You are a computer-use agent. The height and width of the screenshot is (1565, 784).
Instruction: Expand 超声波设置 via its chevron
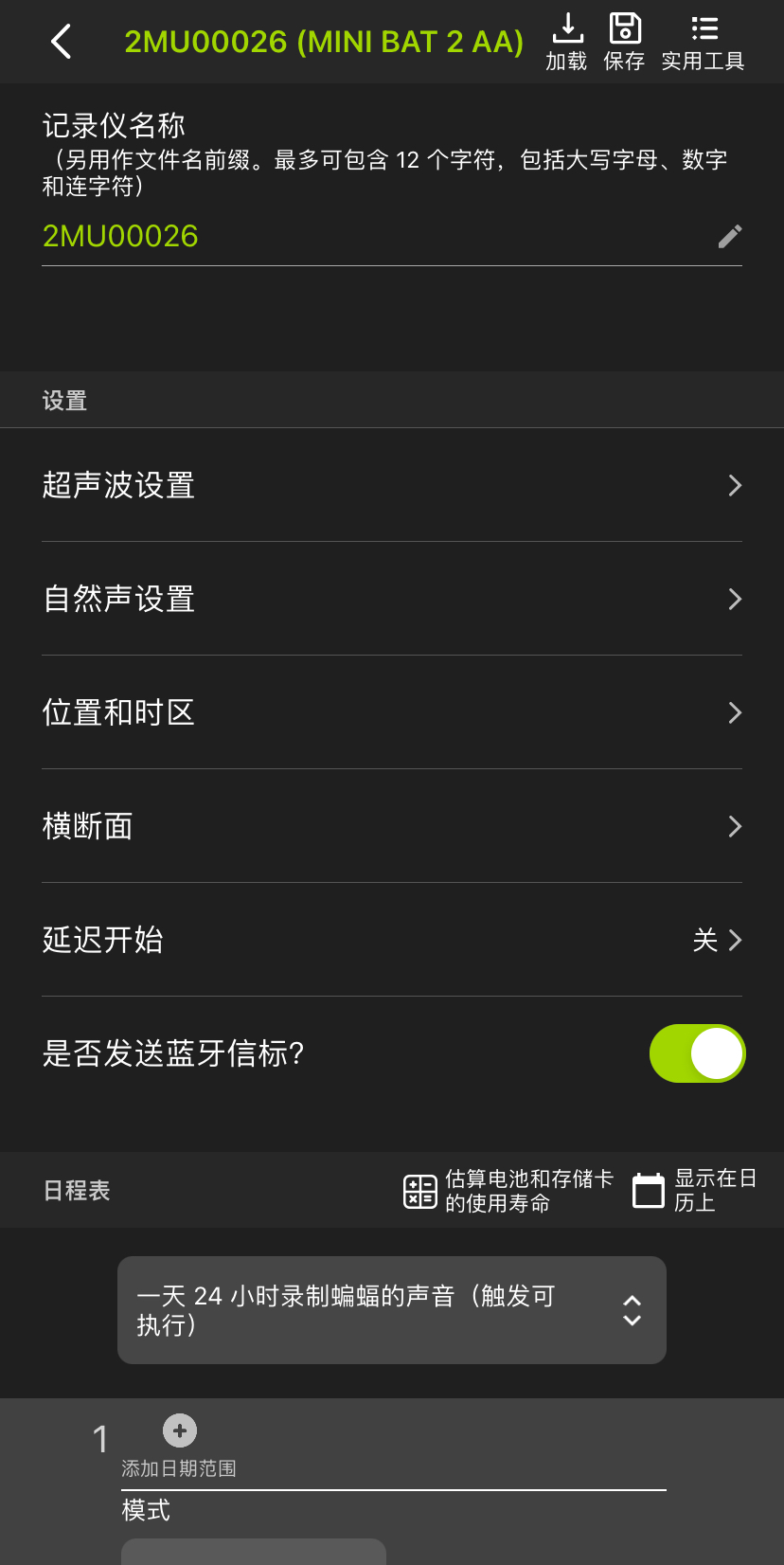[735, 485]
